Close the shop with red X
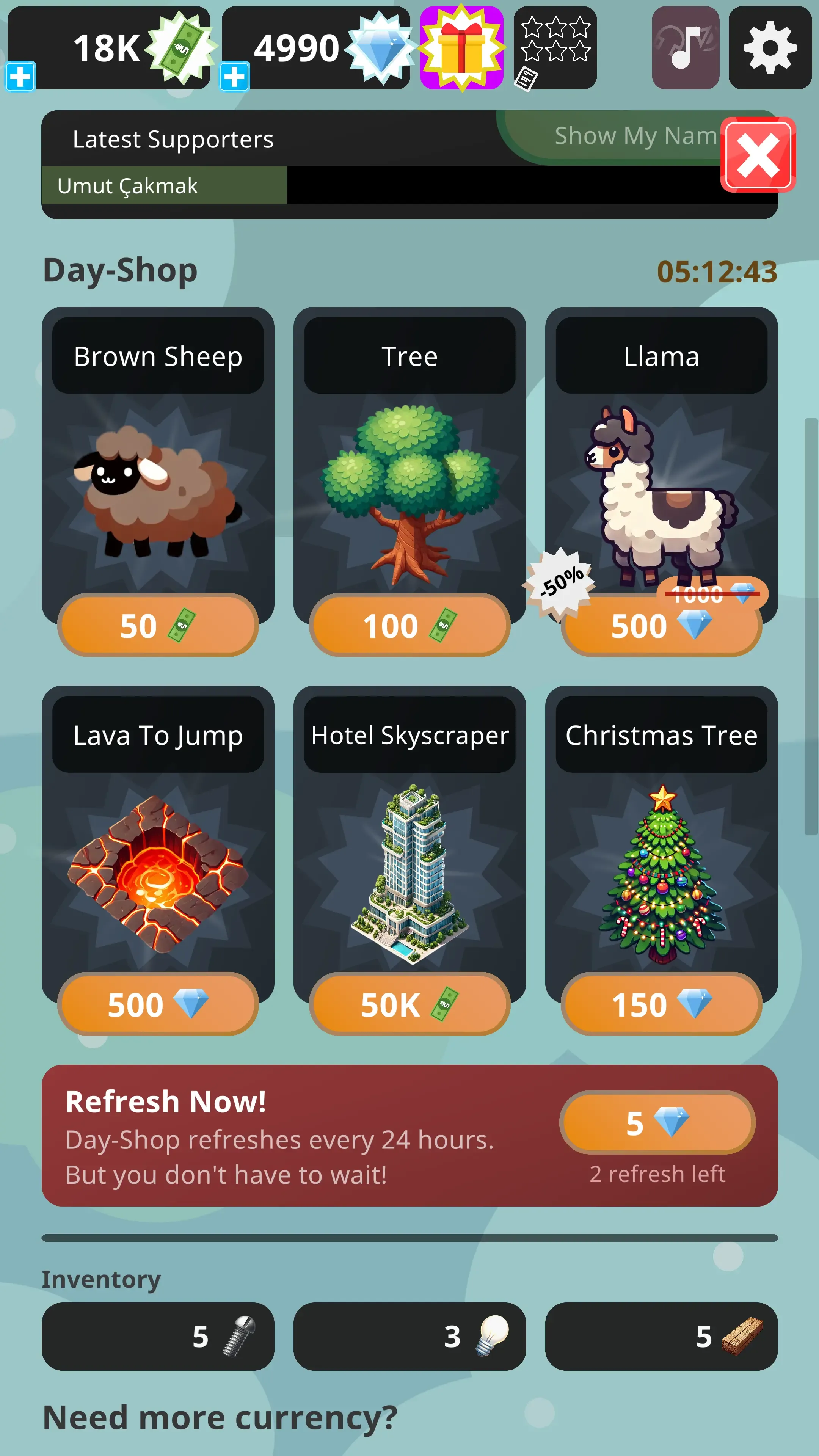Image resolution: width=819 pixels, height=1456 pixels. point(758,155)
